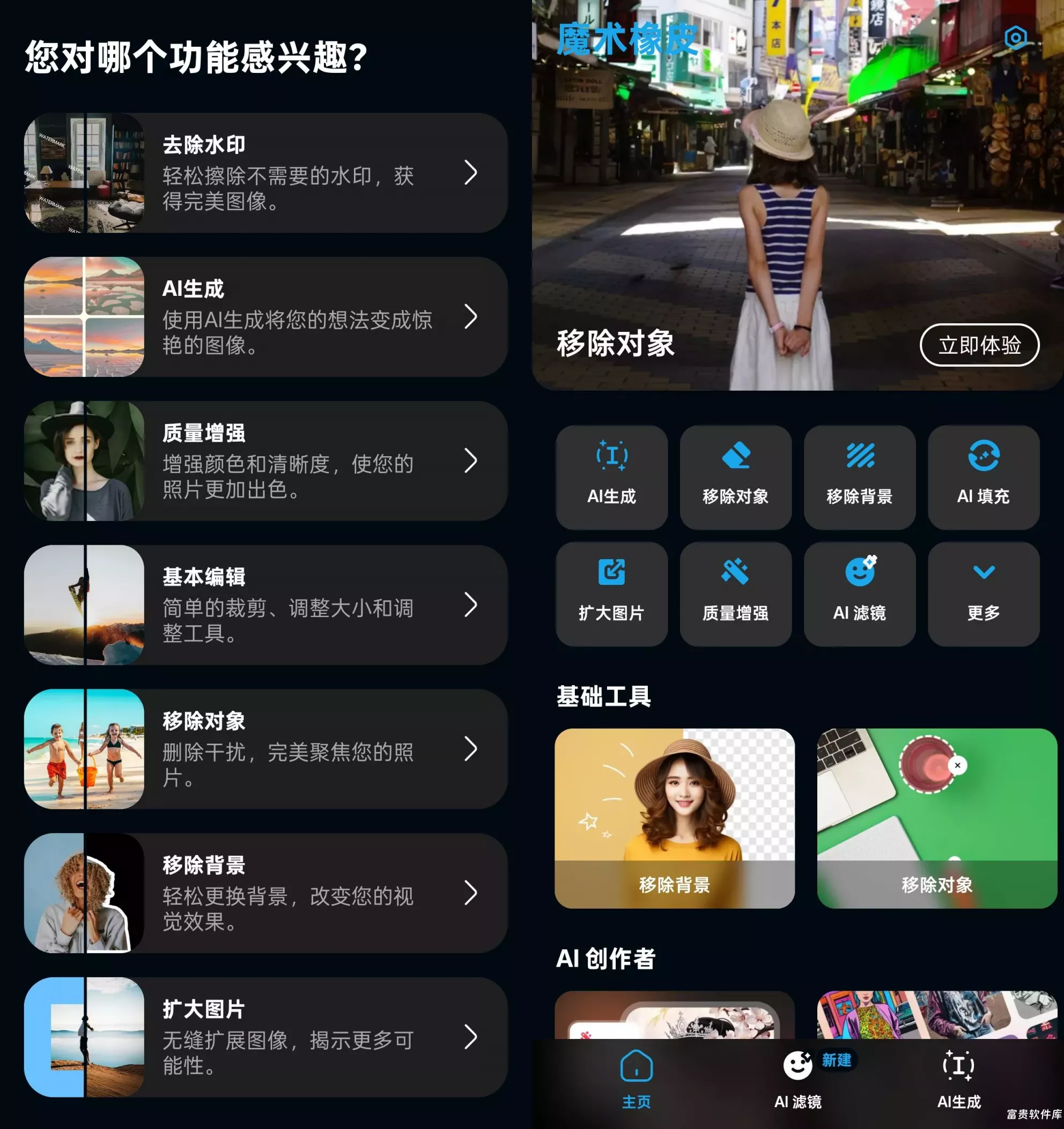Select 扩大图片 row with the 无缝扩展 description
This screenshot has height=1129, width=1064.
tap(266, 1036)
